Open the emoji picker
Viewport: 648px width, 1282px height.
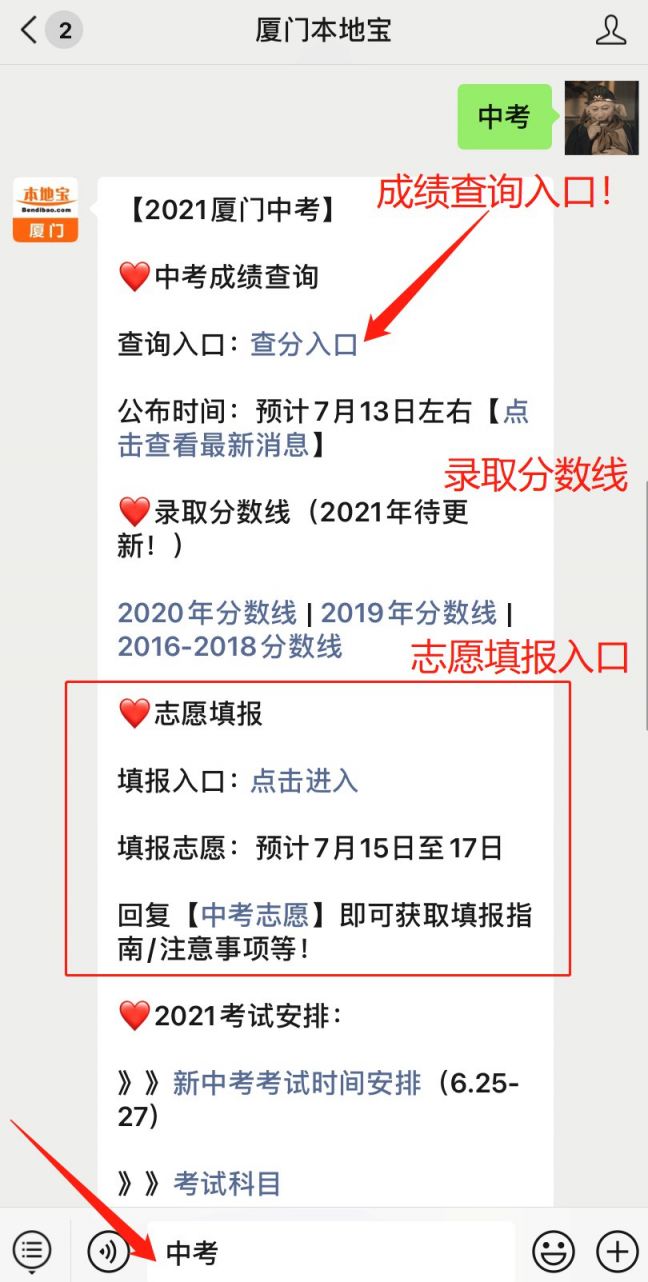(553, 1250)
